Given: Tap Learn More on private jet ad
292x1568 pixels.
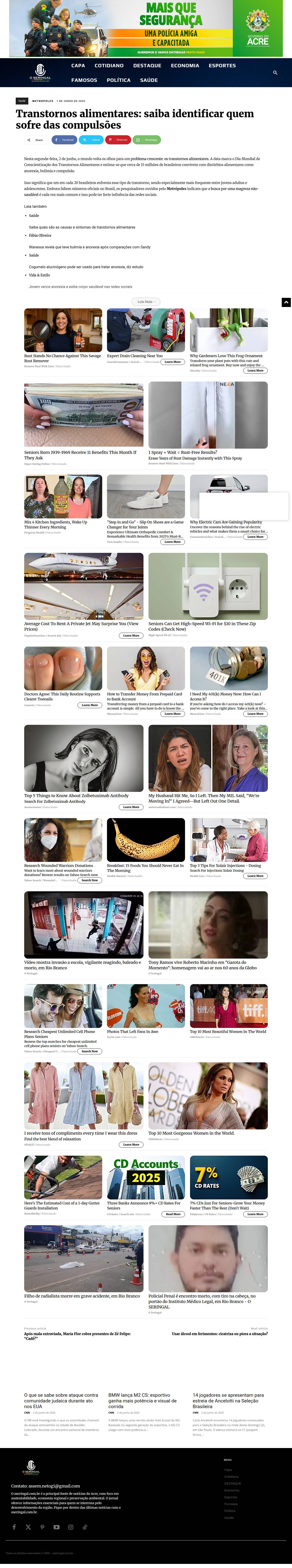Looking at the screenshot, I should (x=131, y=635).
